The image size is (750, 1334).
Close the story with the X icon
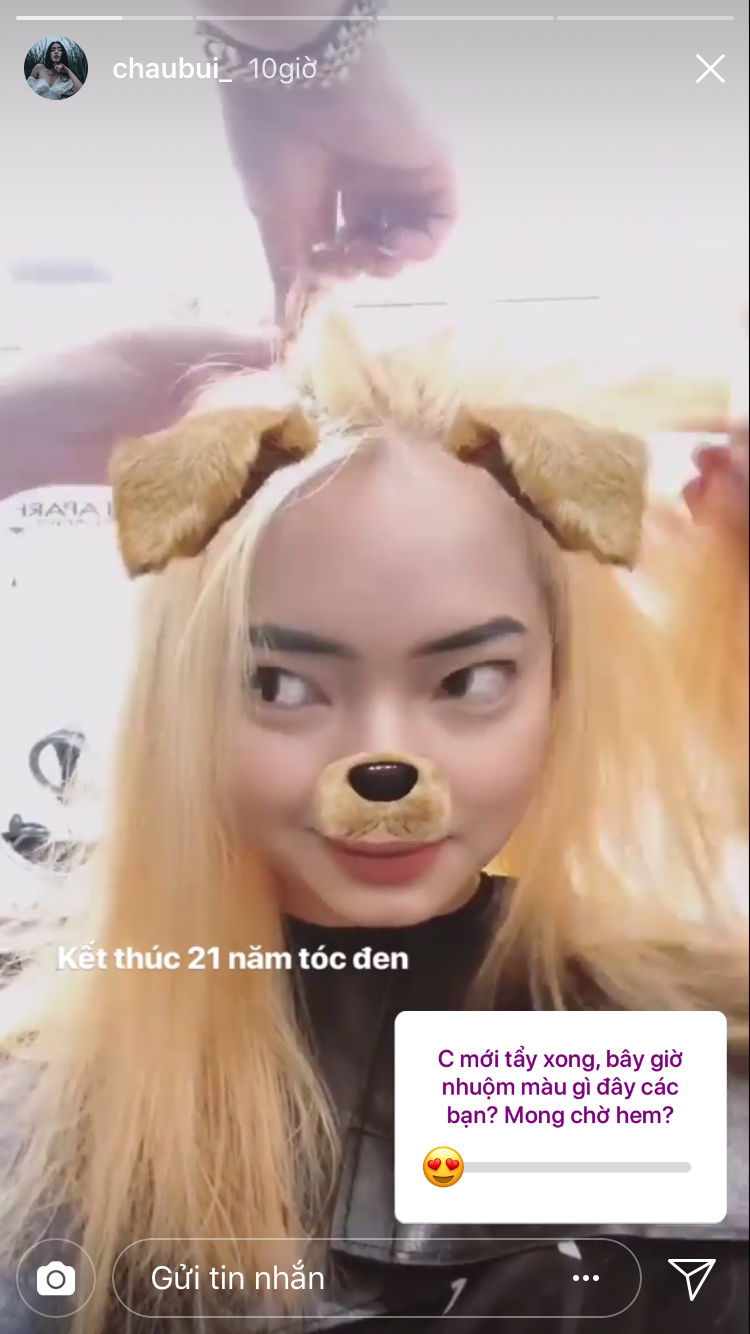pyautogui.click(x=710, y=69)
